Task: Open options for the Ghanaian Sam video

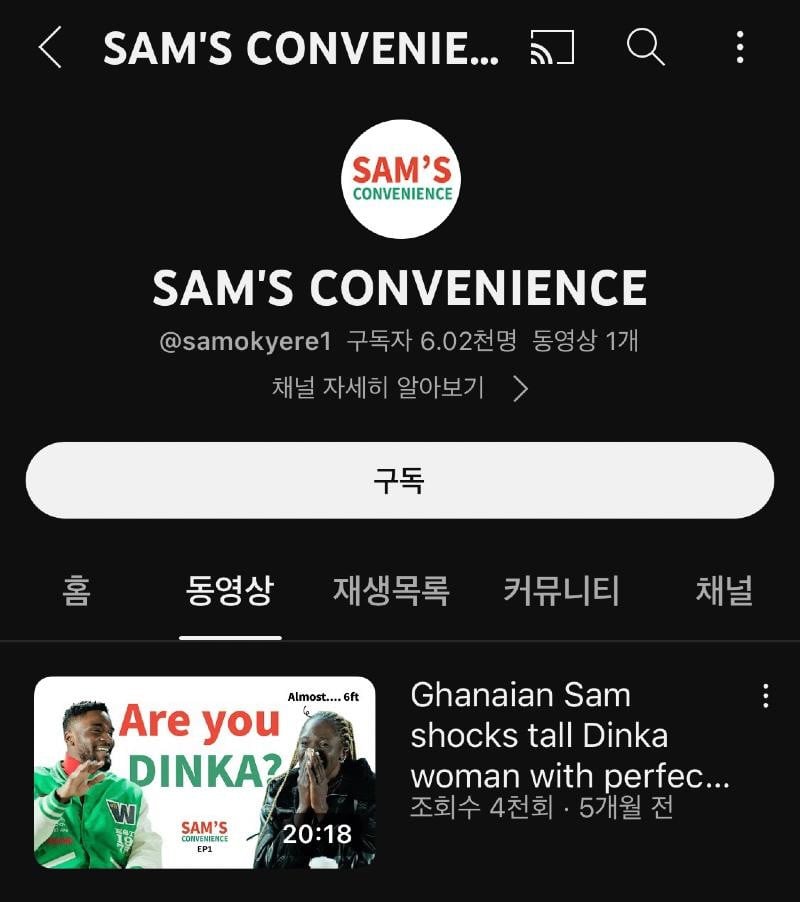Action: [765, 696]
